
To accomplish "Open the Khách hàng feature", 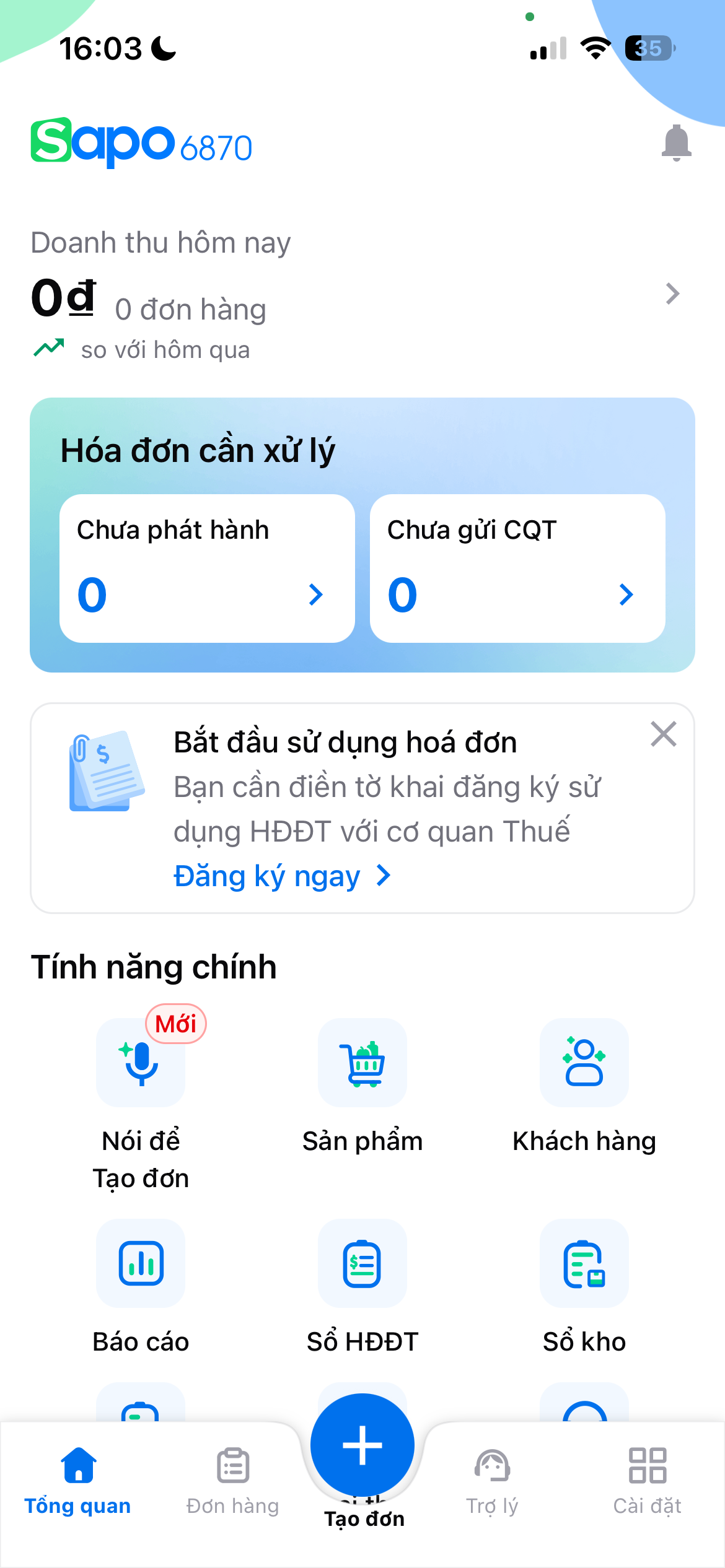I will click(584, 1063).
